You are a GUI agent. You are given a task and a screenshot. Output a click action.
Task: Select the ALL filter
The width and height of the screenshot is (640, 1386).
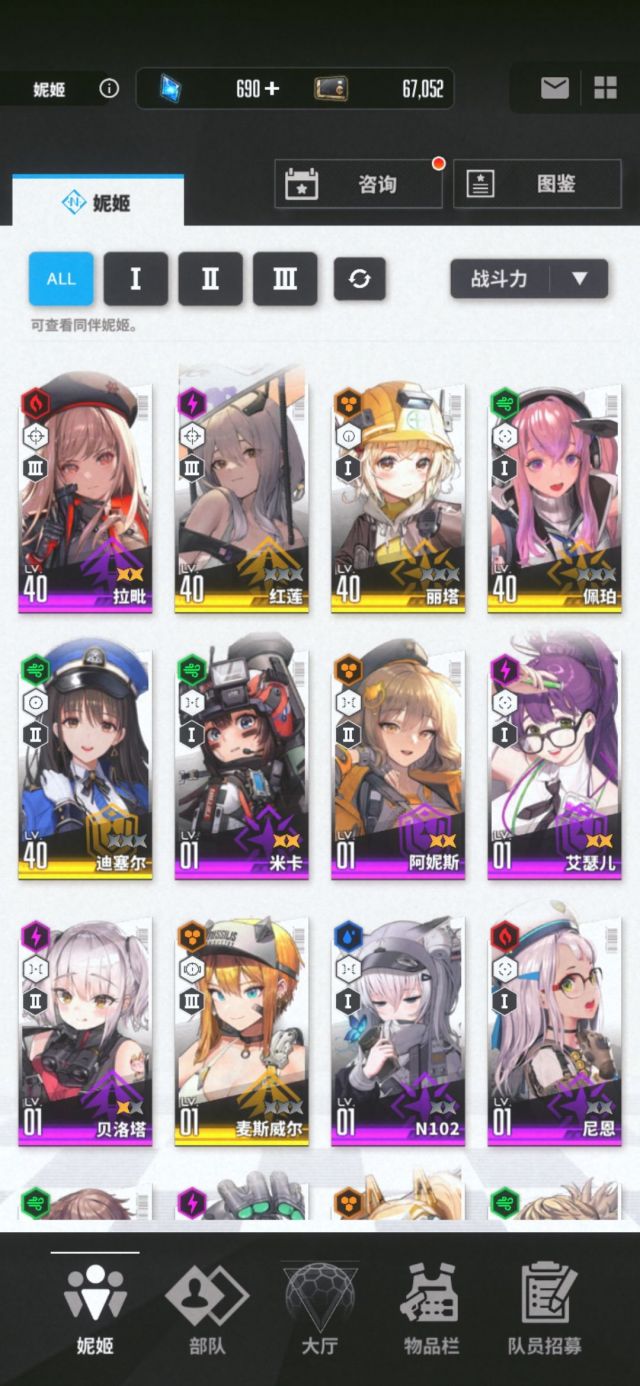point(61,278)
